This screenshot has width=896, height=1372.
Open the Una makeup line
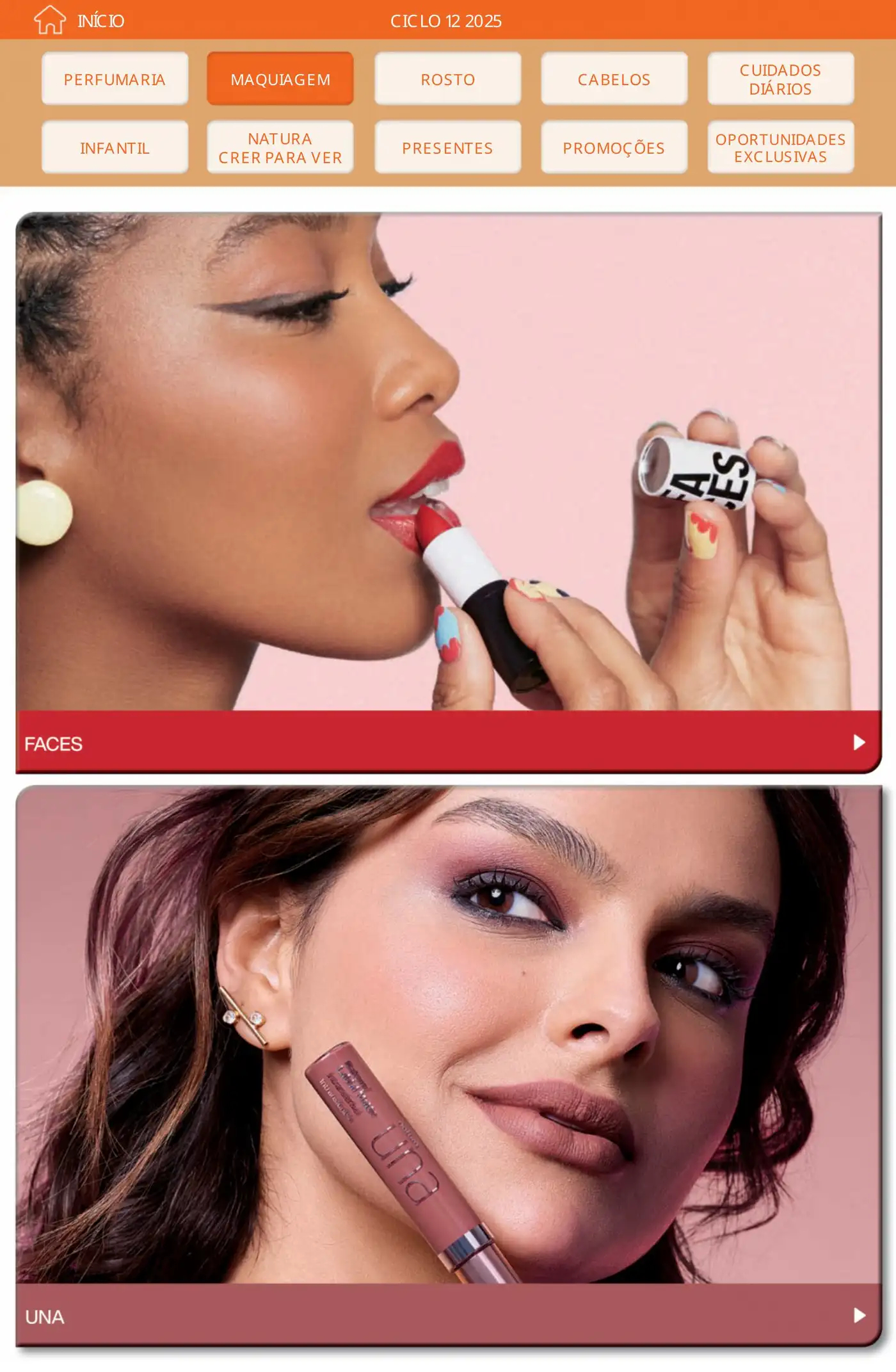[x=448, y=1315]
